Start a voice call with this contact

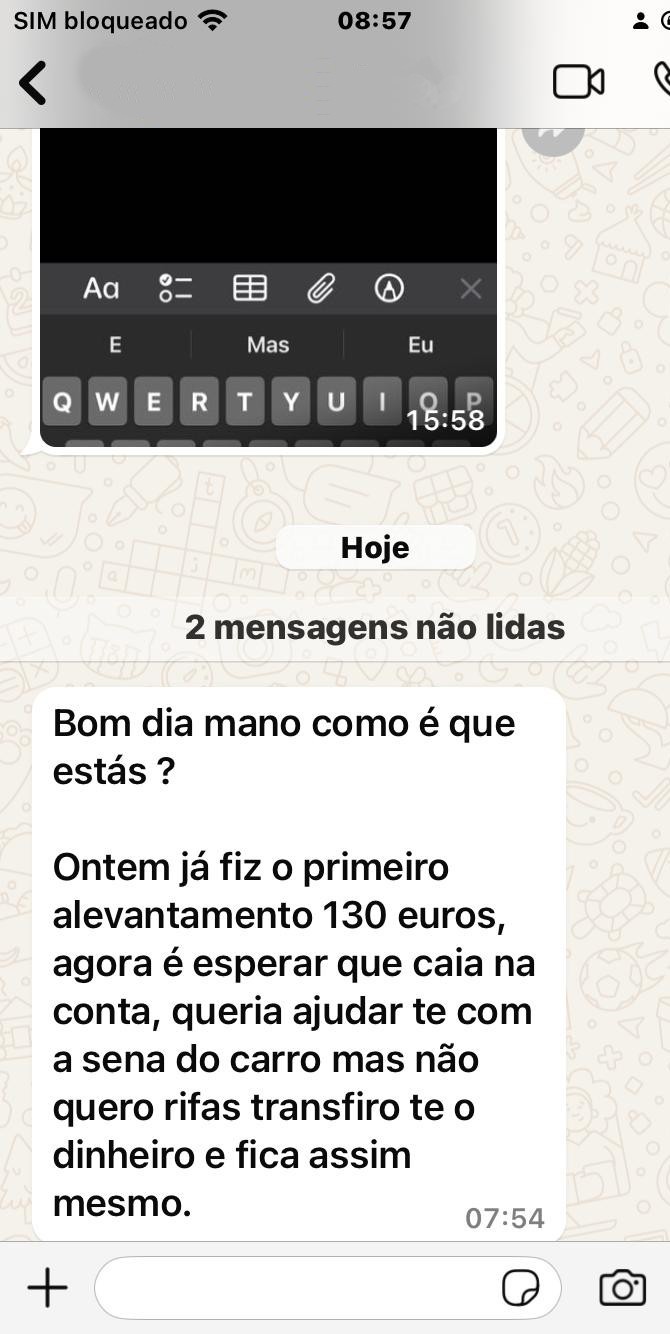(661, 80)
